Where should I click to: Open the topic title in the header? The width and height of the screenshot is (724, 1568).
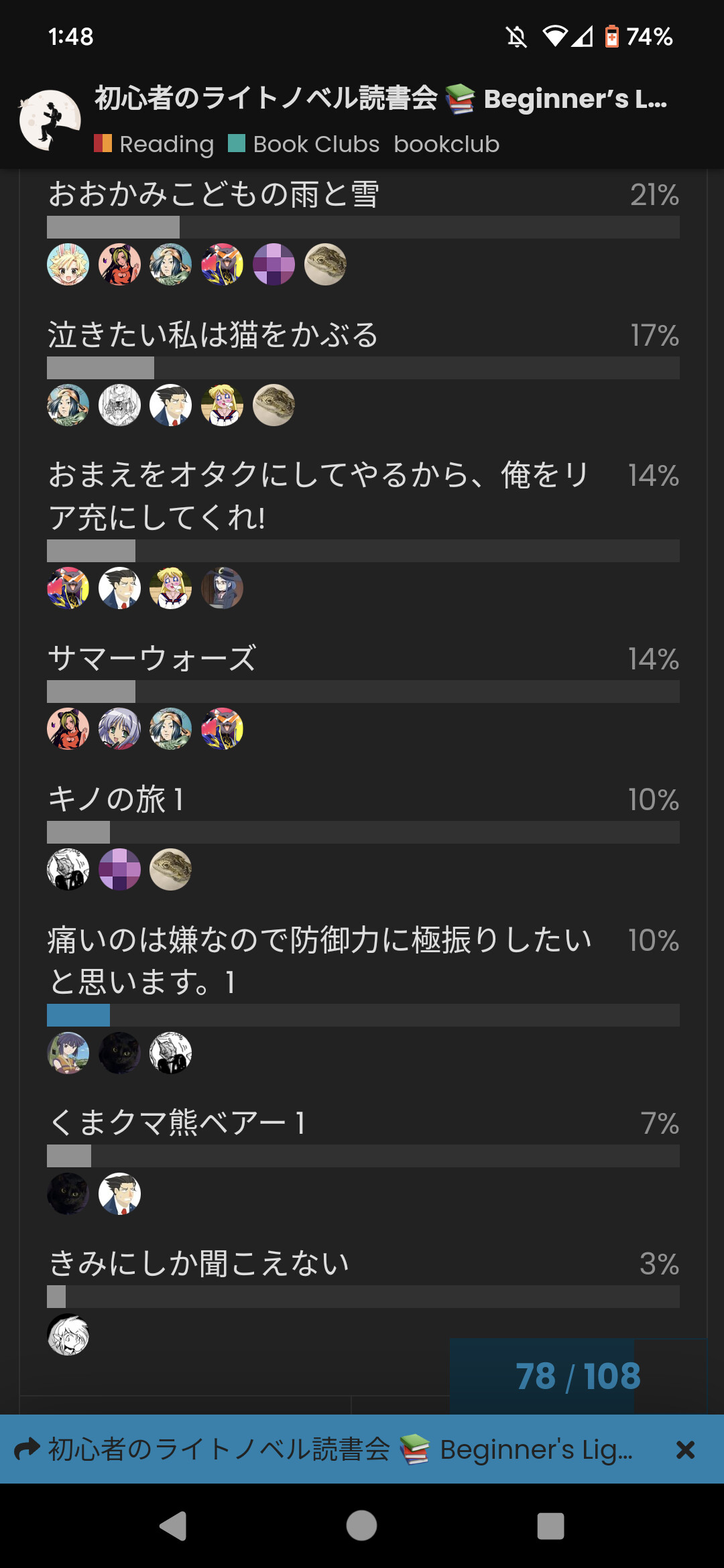[x=380, y=99]
